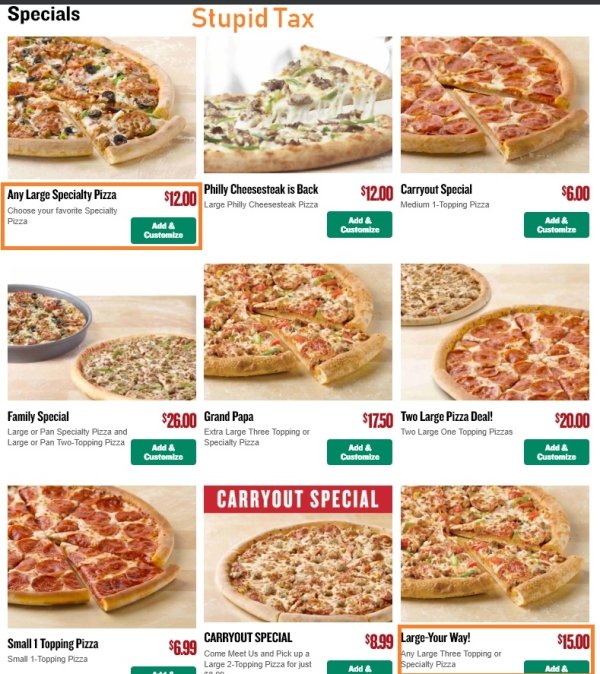600x674 pixels.
Task: Add & Customize the Philly Cheesesteak pizza
Action: pos(359,225)
